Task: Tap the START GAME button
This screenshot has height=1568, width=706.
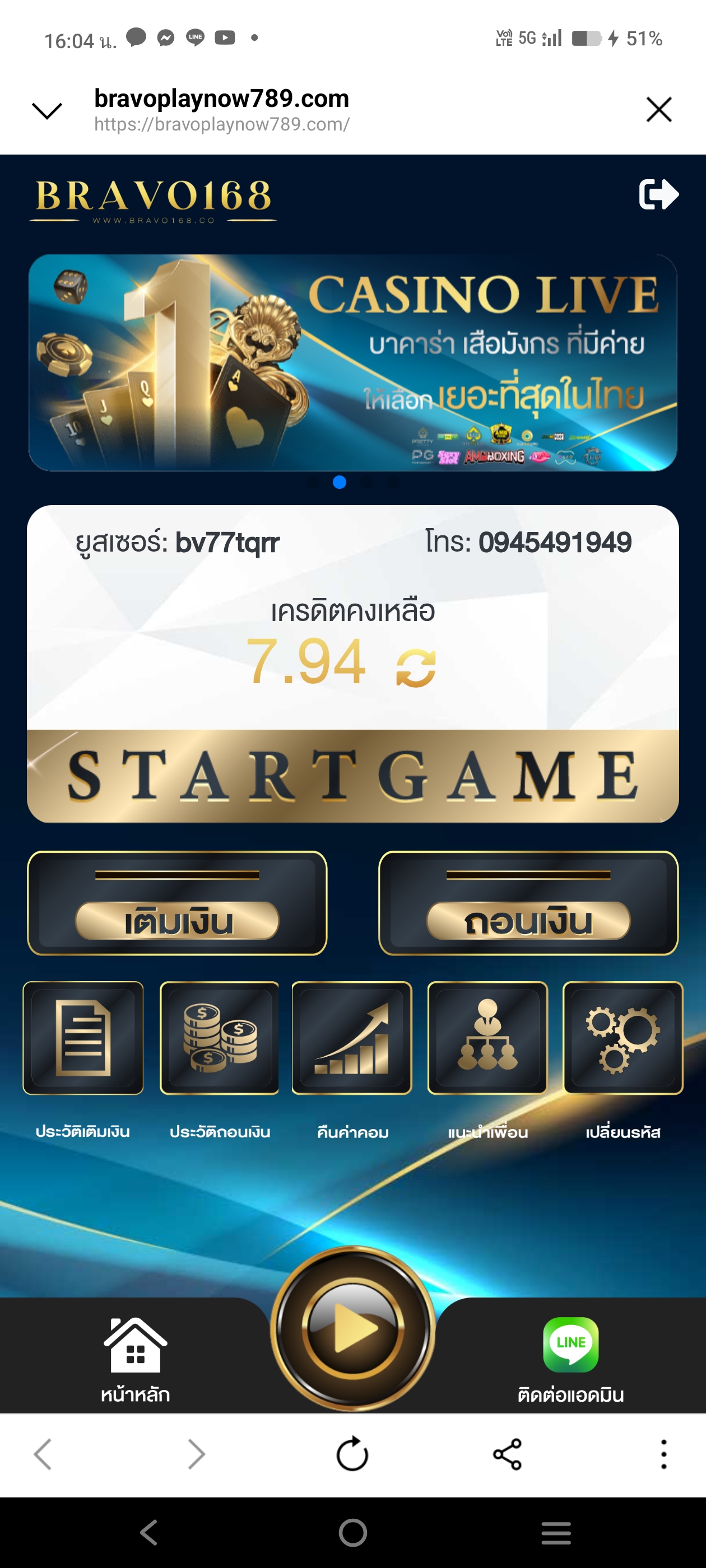Action: tap(352, 776)
